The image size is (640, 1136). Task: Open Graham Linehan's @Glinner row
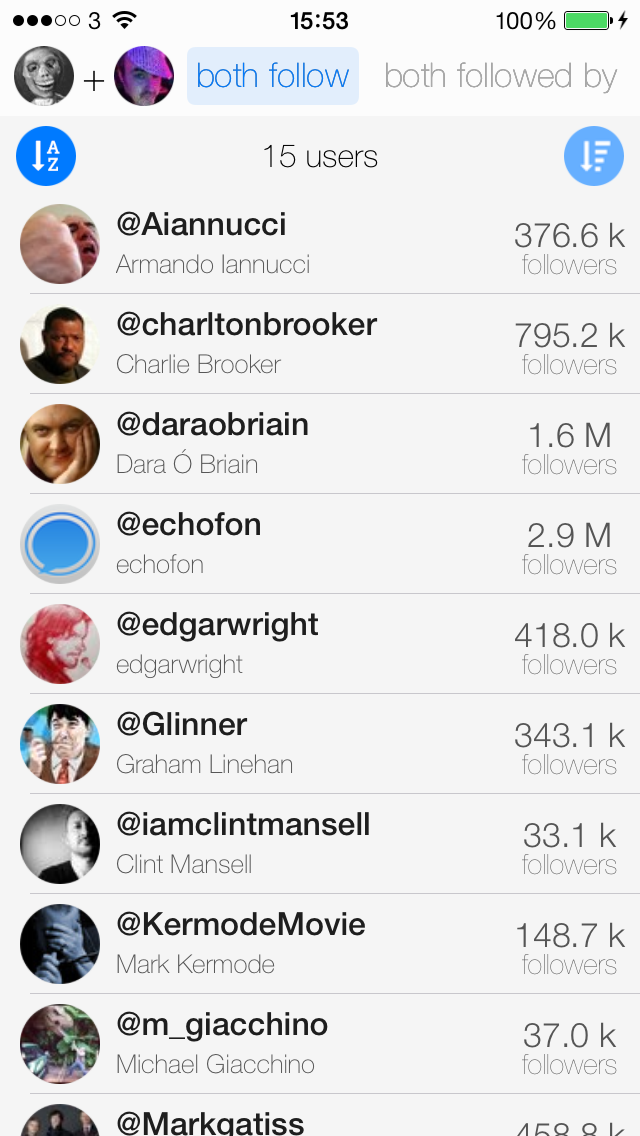320,744
